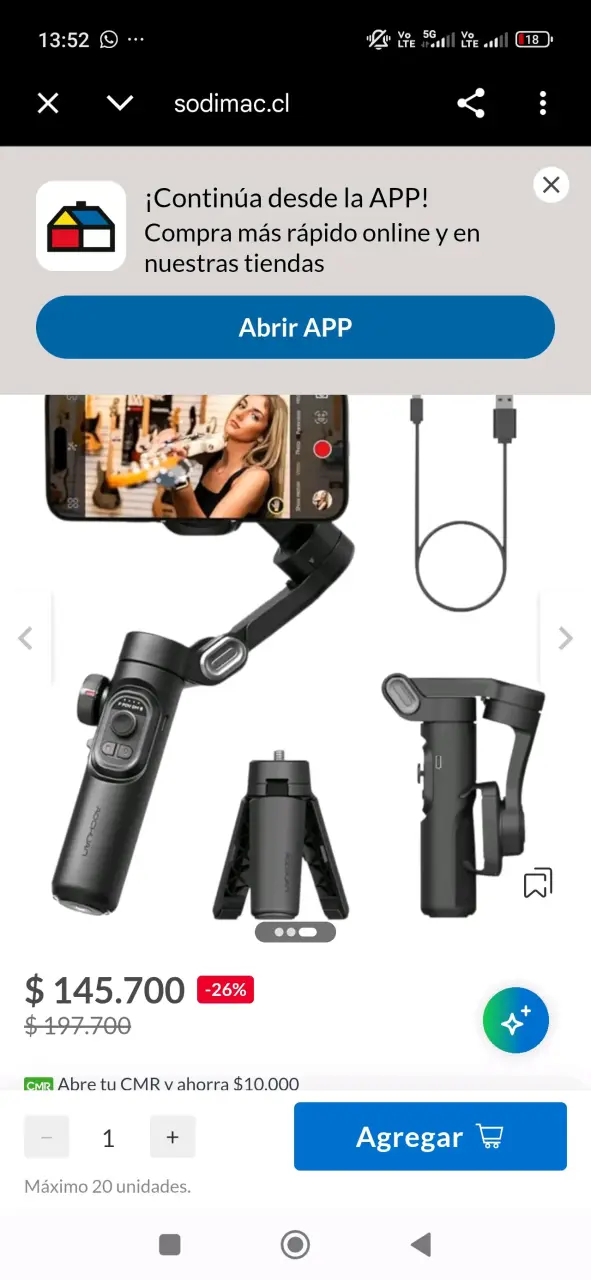Show the next product image

[565, 638]
